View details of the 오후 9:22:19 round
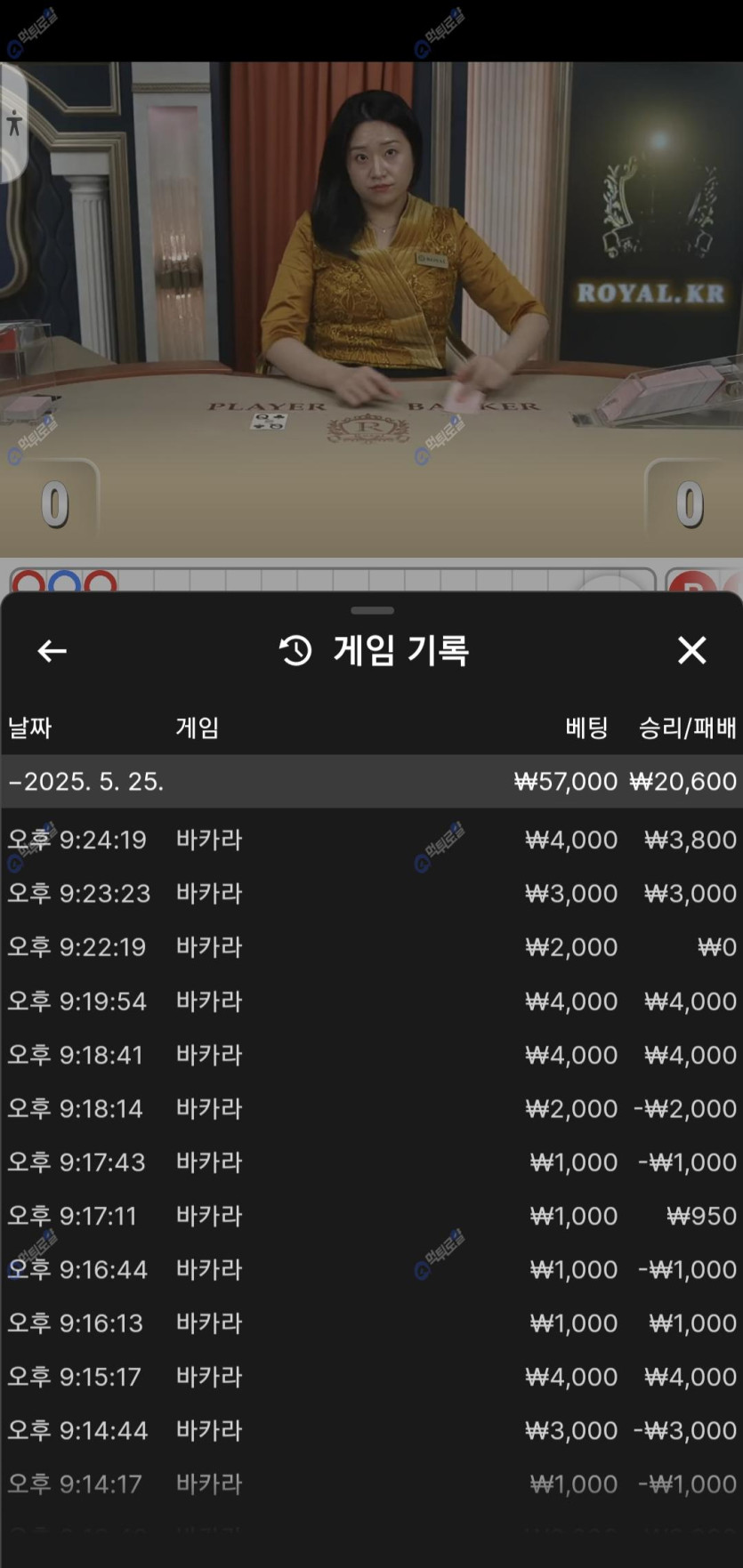 [x=371, y=947]
